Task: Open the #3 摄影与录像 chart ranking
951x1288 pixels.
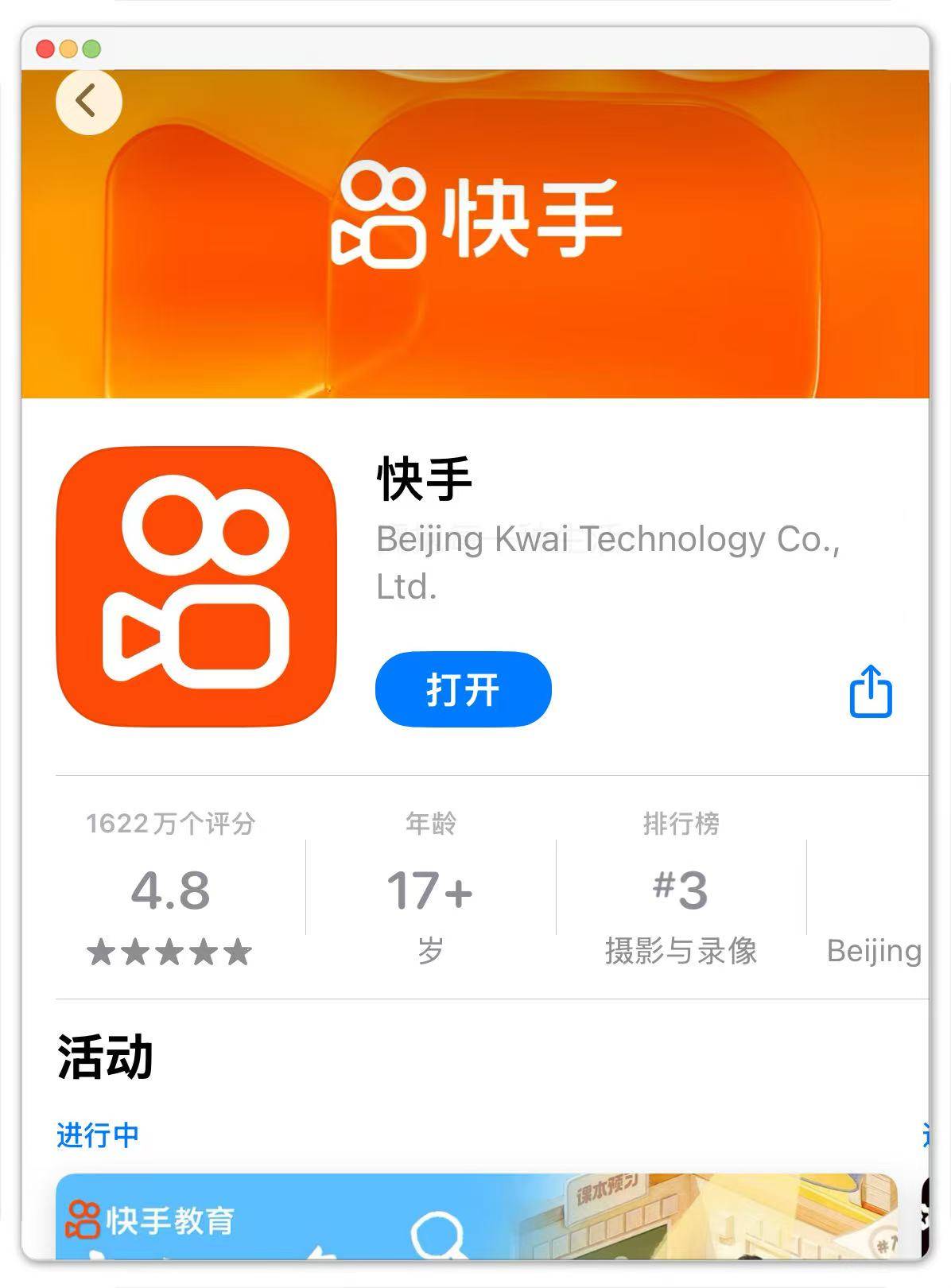Action: click(x=681, y=889)
